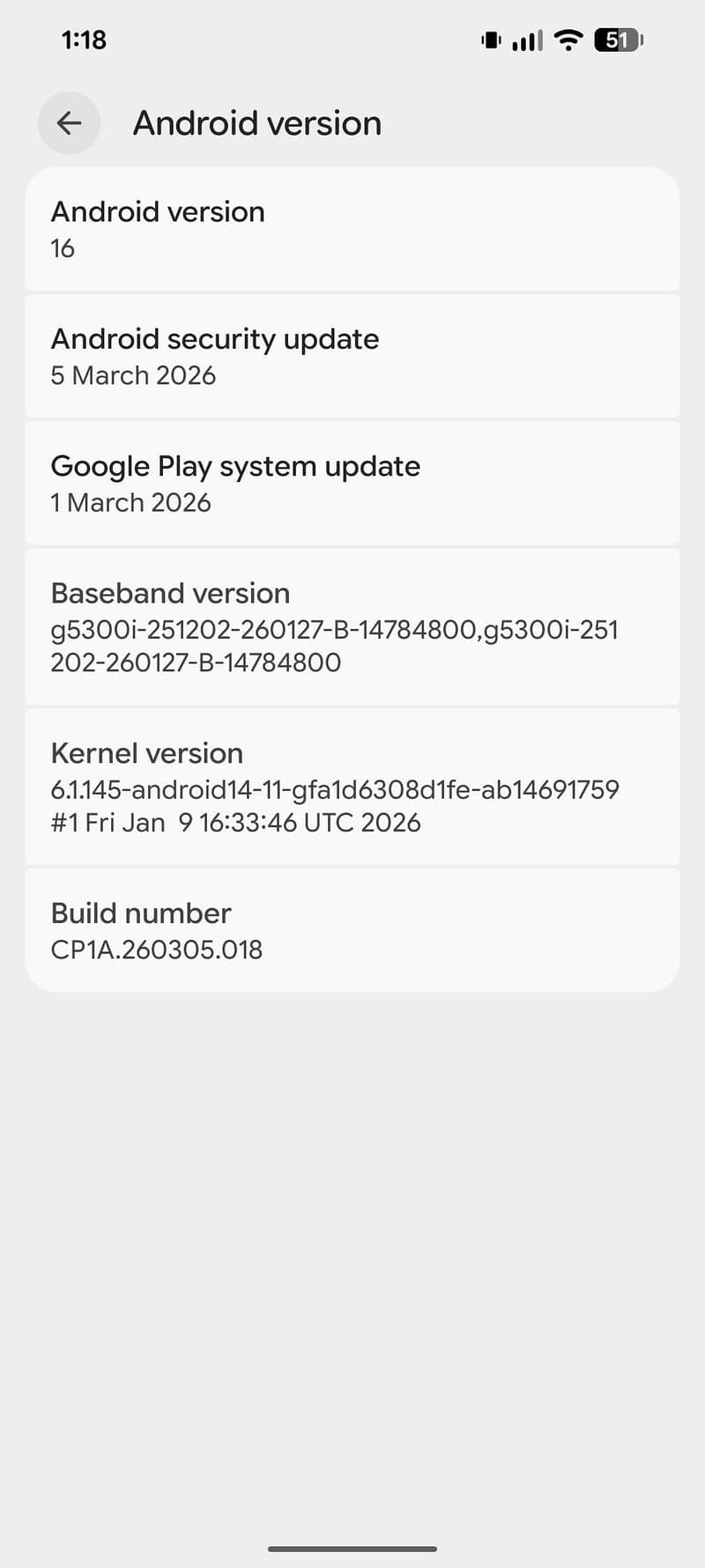The width and height of the screenshot is (705, 1568).
Task: Select the Kernel version row
Action: click(x=352, y=786)
